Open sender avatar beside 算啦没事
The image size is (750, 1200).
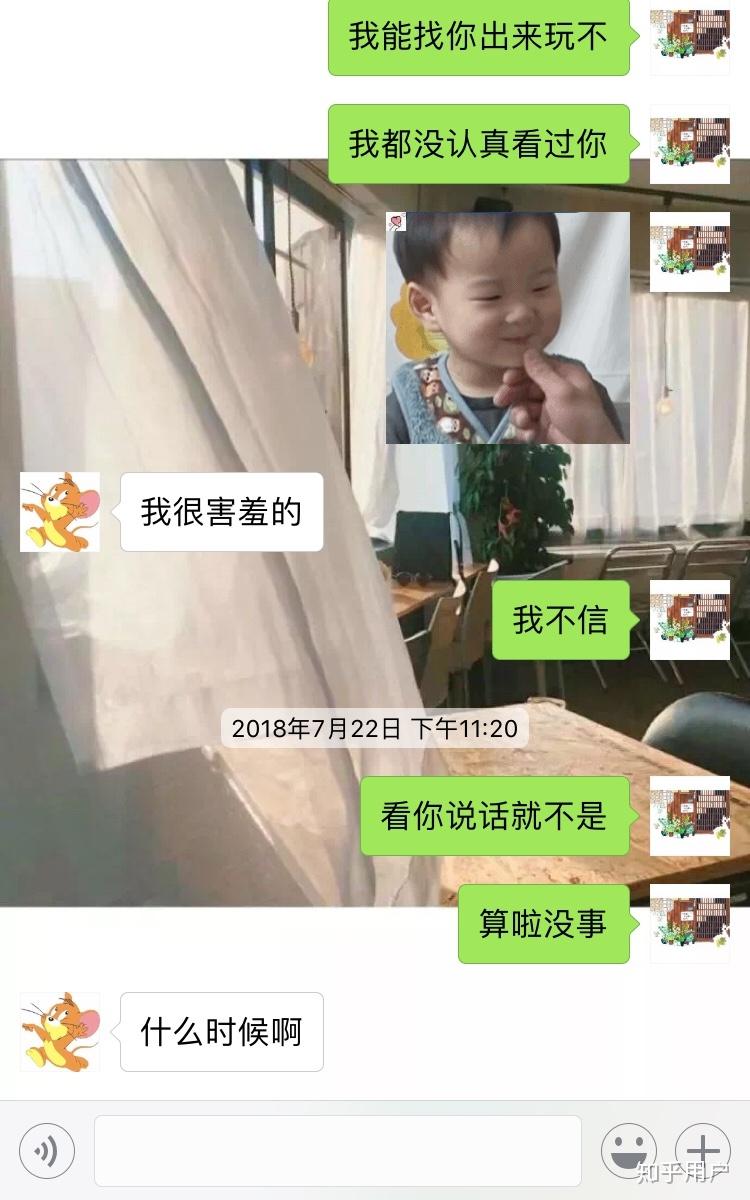coord(690,924)
